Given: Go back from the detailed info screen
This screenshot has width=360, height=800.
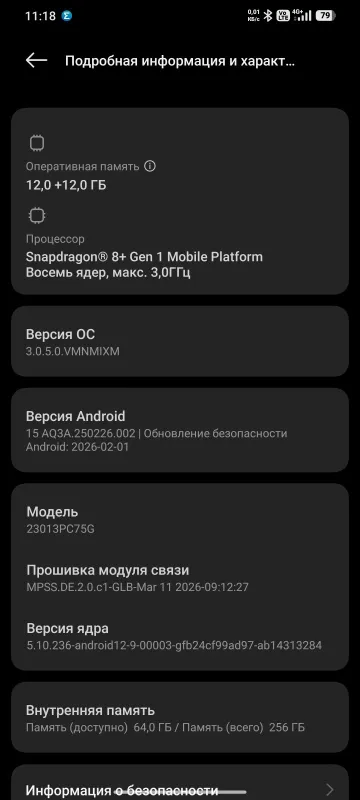Looking at the screenshot, I should 36,61.
